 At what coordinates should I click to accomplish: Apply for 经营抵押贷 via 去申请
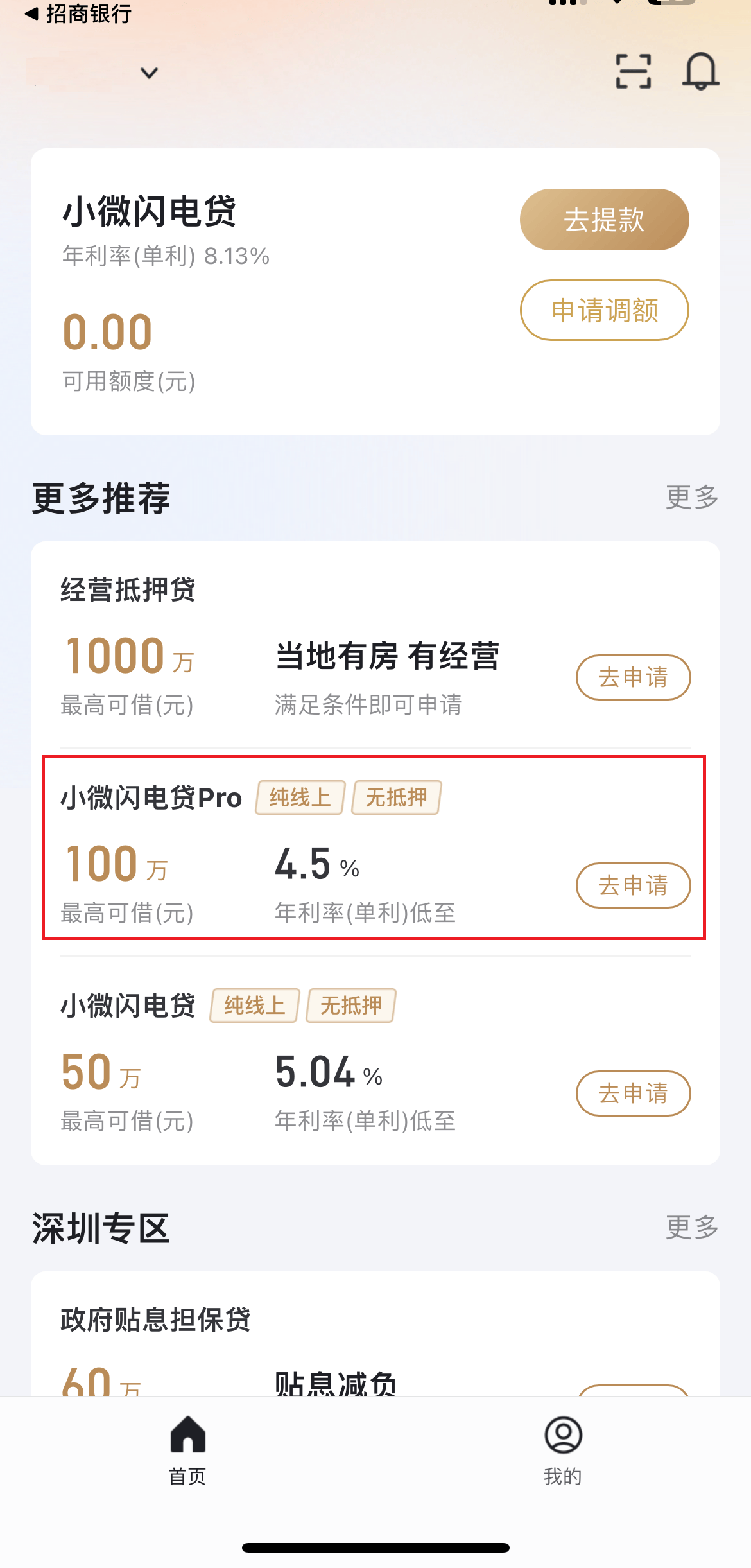pyautogui.click(x=633, y=677)
